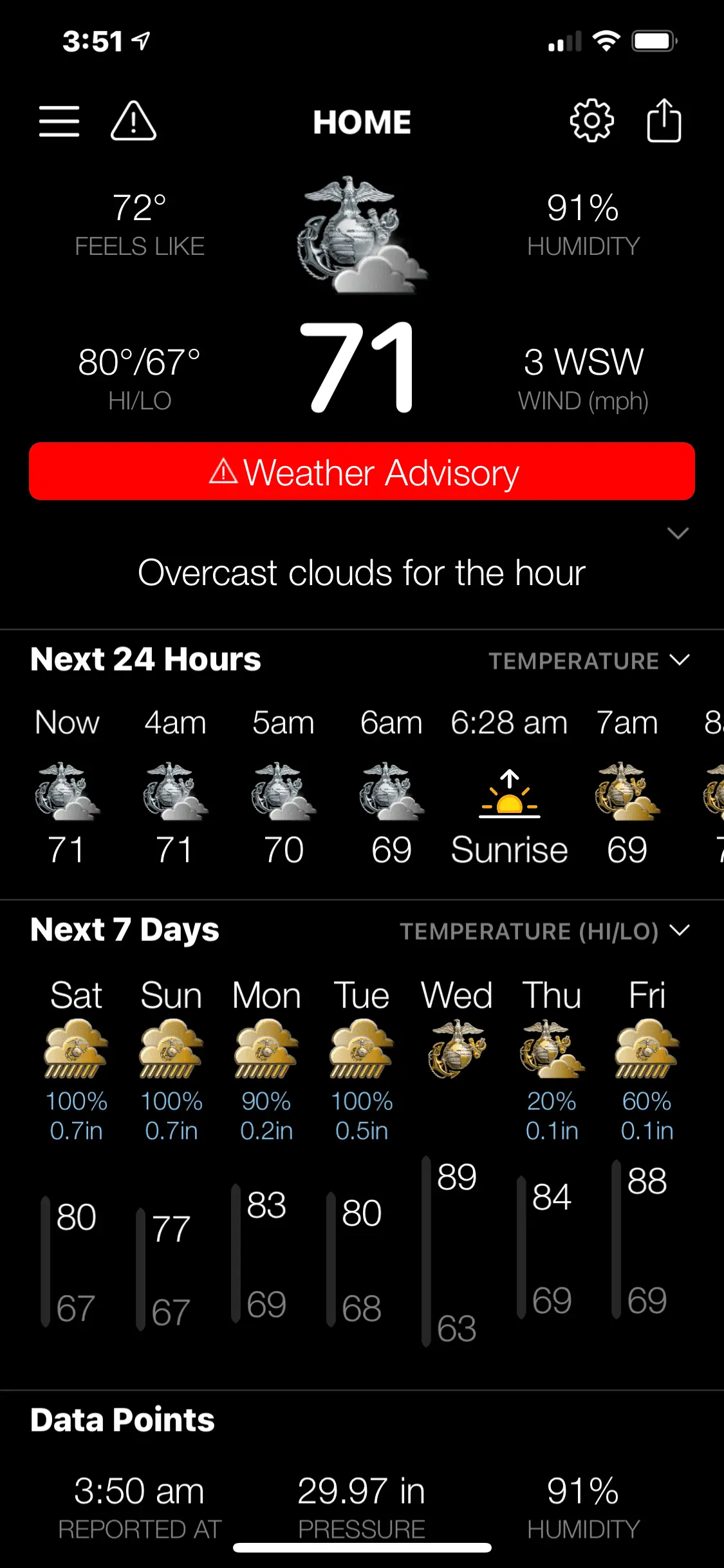This screenshot has height=1568, width=724.
Task: Share the current weather
Action: click(664, 121)
